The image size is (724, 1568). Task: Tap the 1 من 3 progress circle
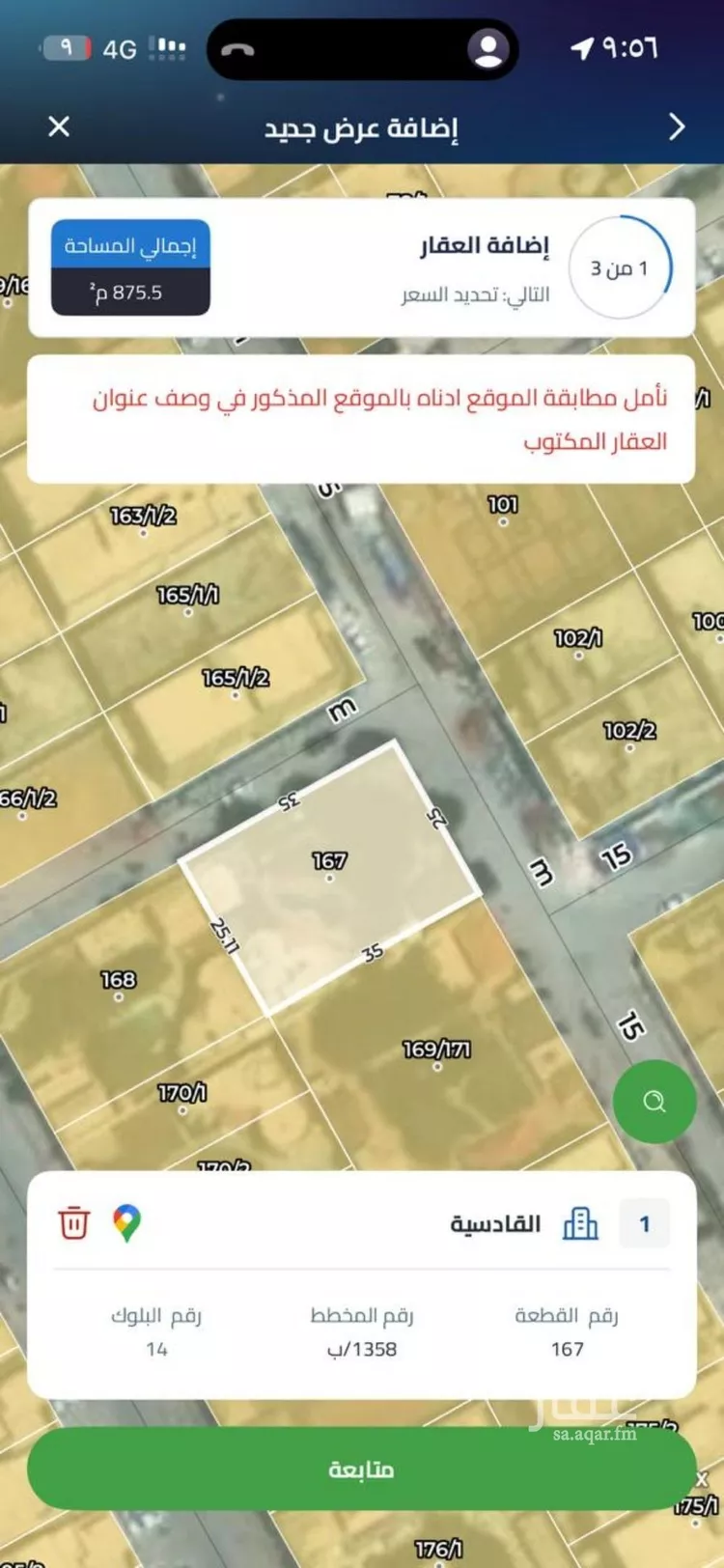point(618,267)
